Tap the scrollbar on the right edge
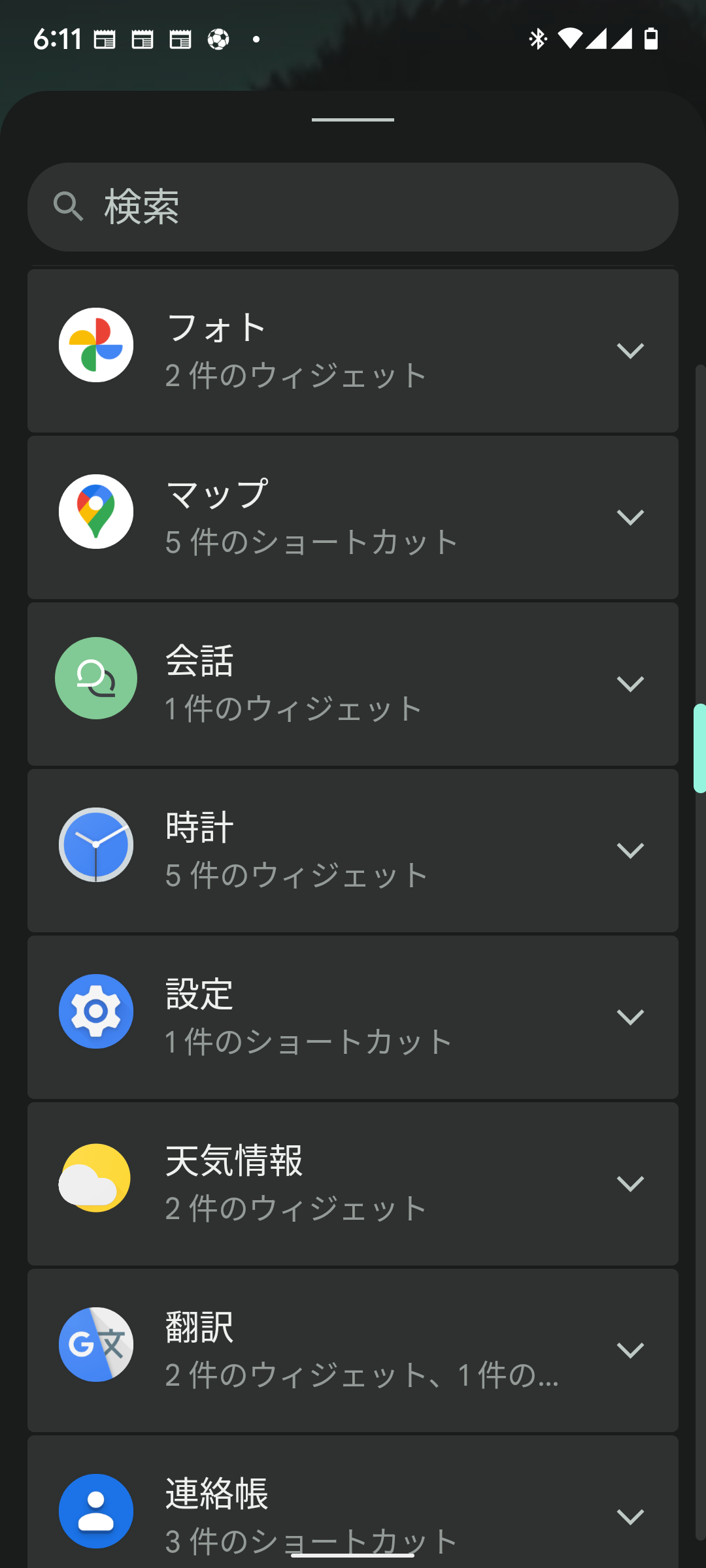 [x=700, y=745]
